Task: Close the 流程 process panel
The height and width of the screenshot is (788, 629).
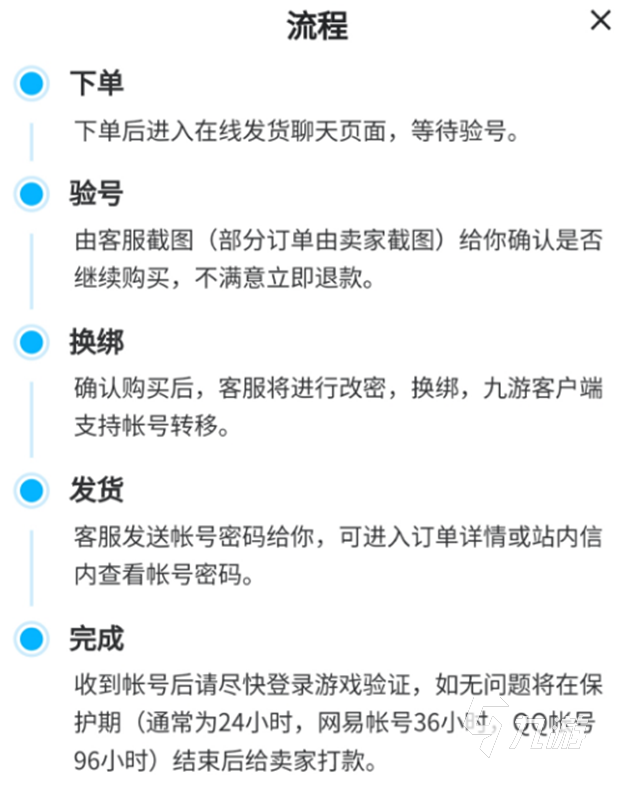Action: pos(600,21)
